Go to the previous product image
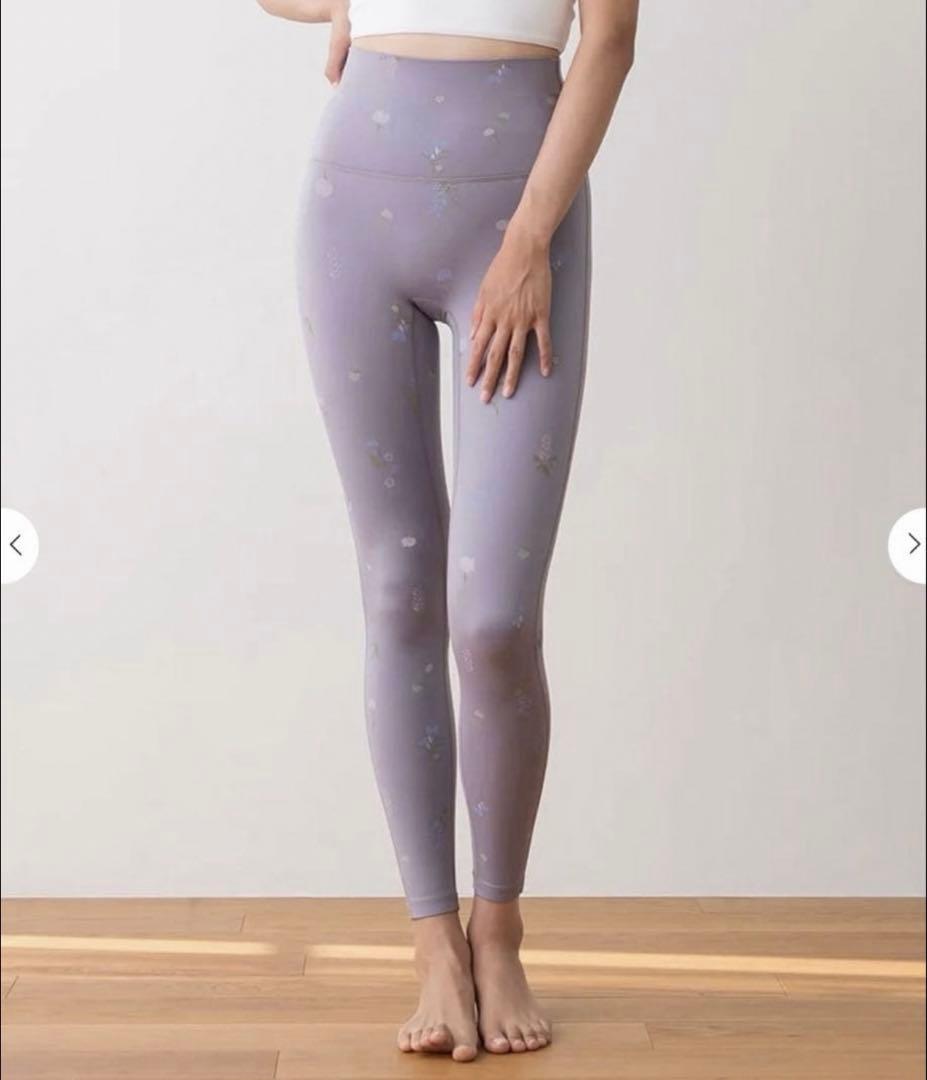Screen dimensions: 927x1080 pos(15,545)
